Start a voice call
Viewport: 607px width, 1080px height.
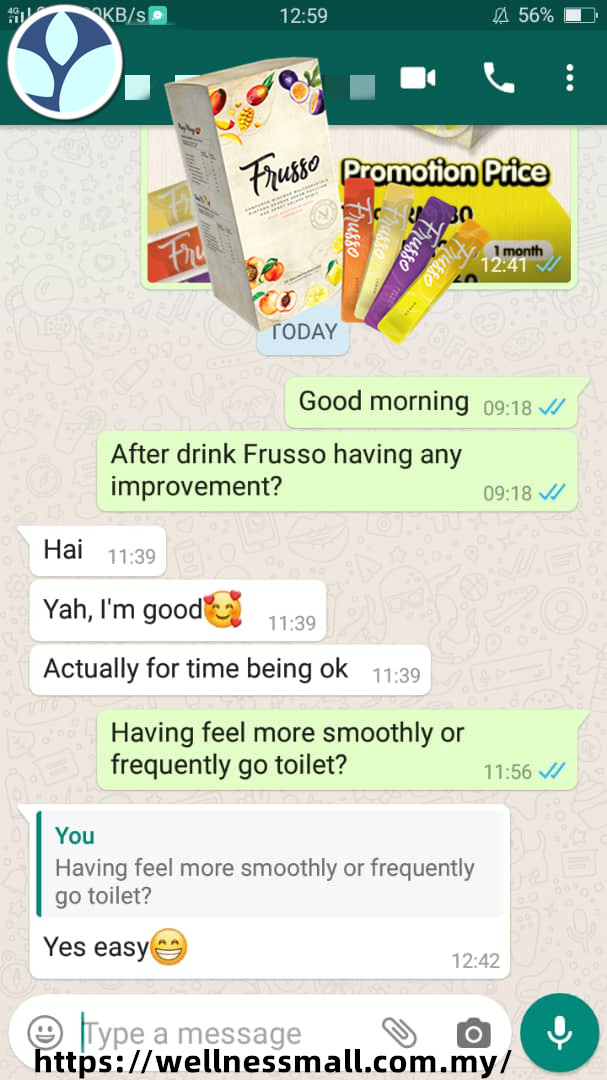498,78
